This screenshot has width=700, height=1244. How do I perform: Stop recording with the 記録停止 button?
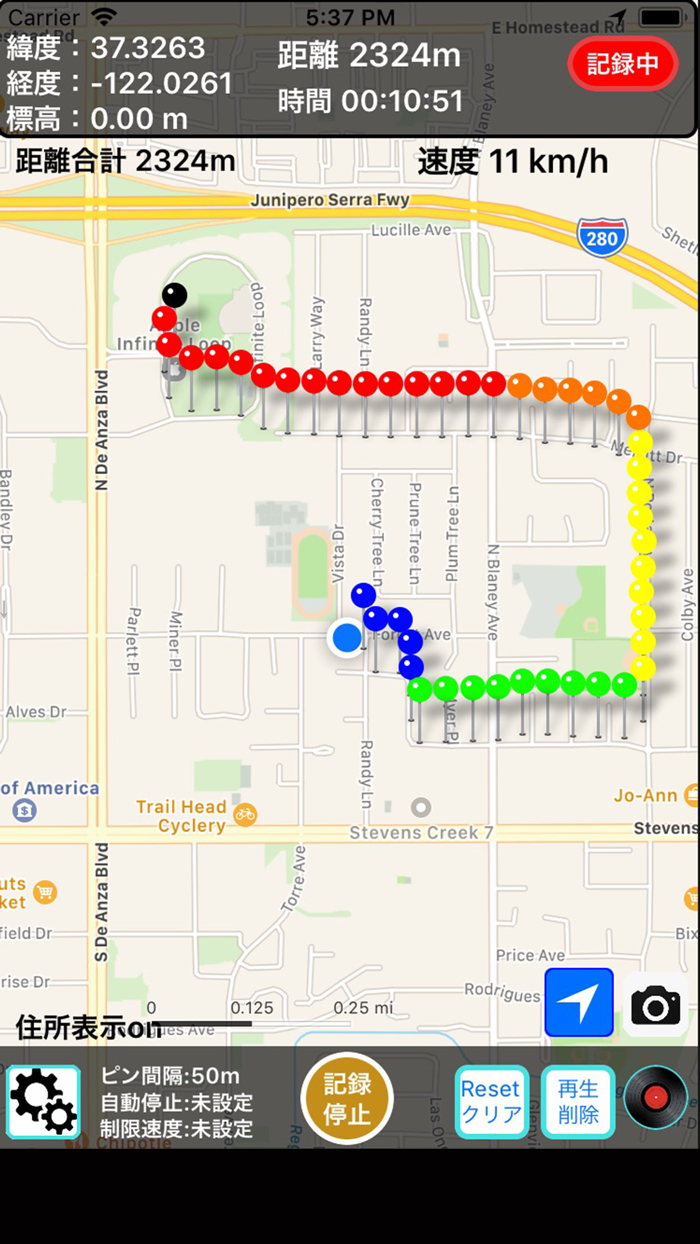click(347, 1098)
